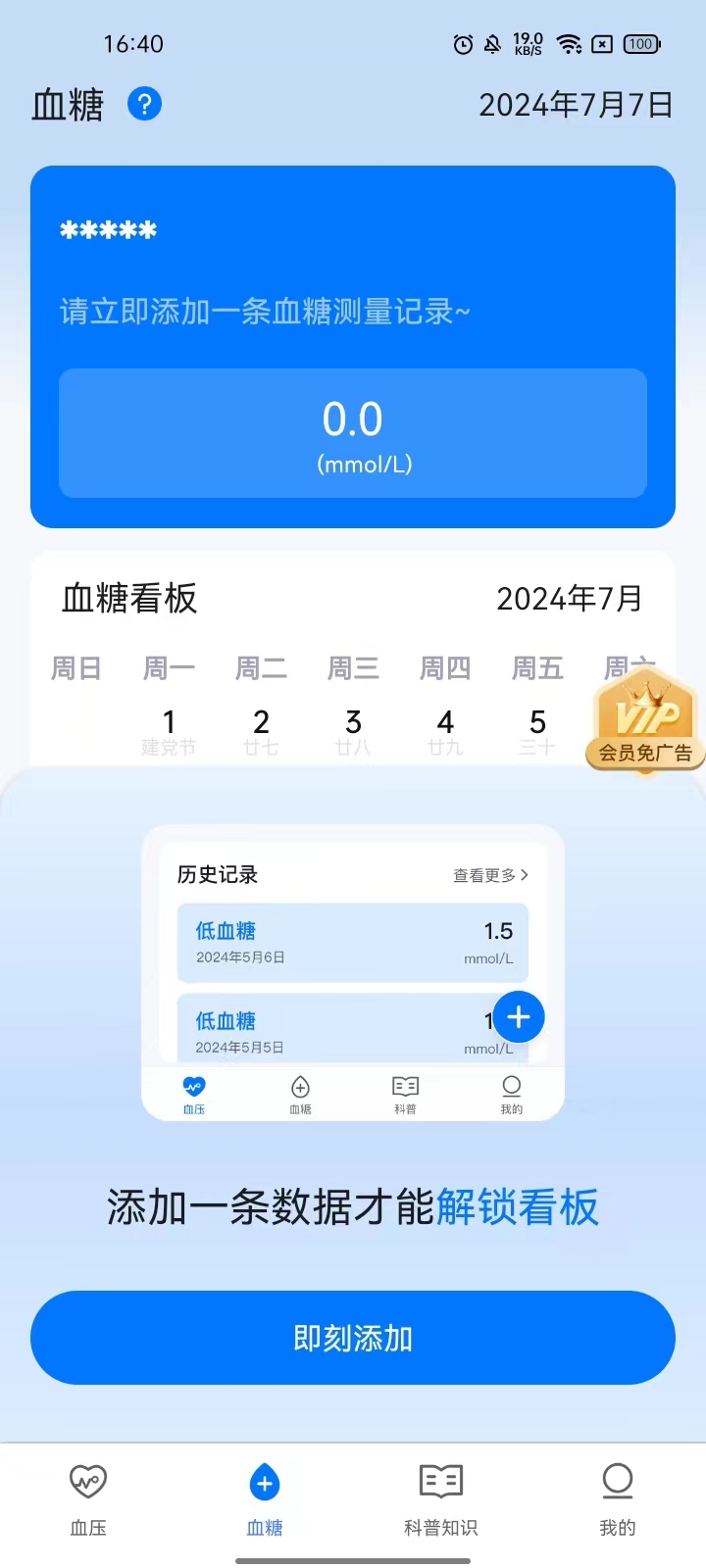The height and width of the screenshot is (1568, 706).
Task: Tap the 即刻添加 button
Action: 353,1338
